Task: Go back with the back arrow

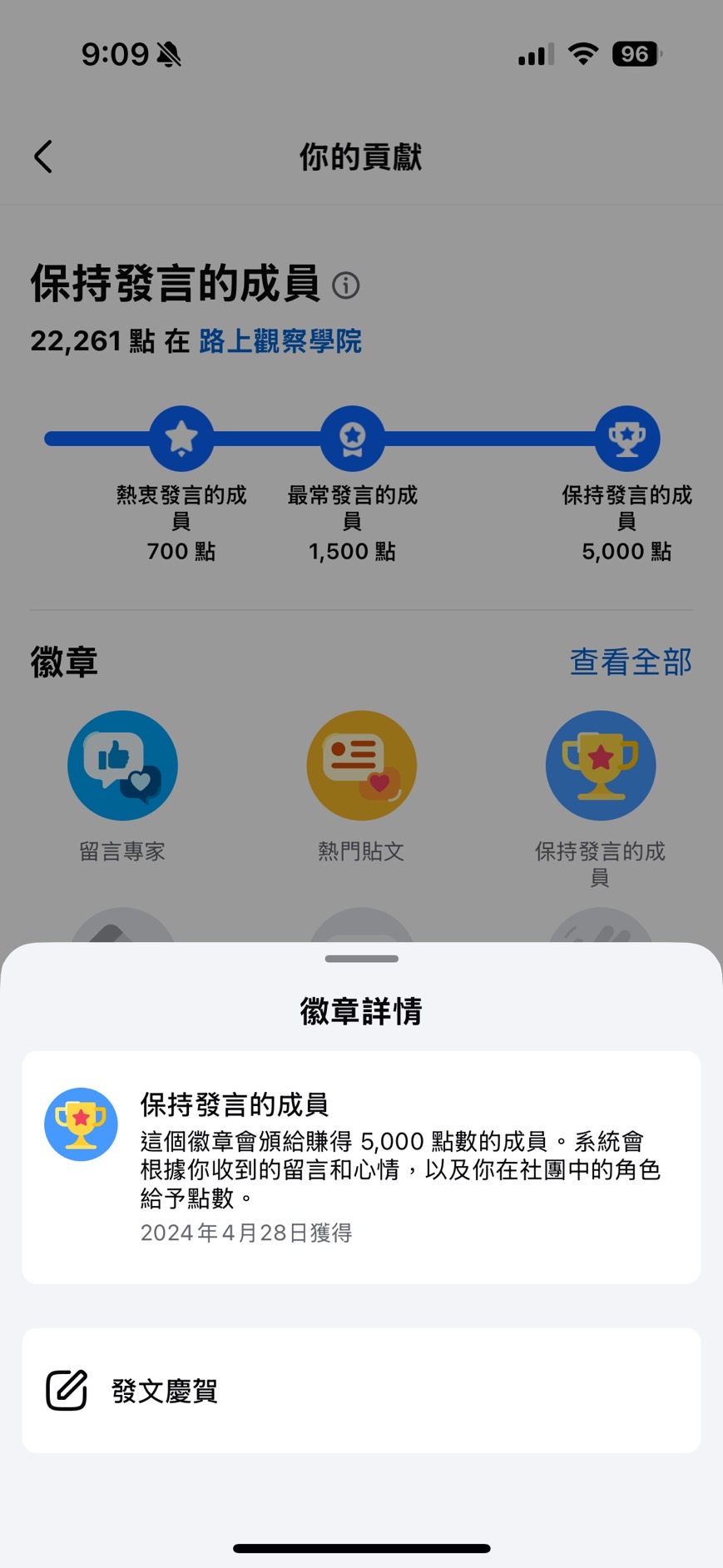Action: [43, 156]
